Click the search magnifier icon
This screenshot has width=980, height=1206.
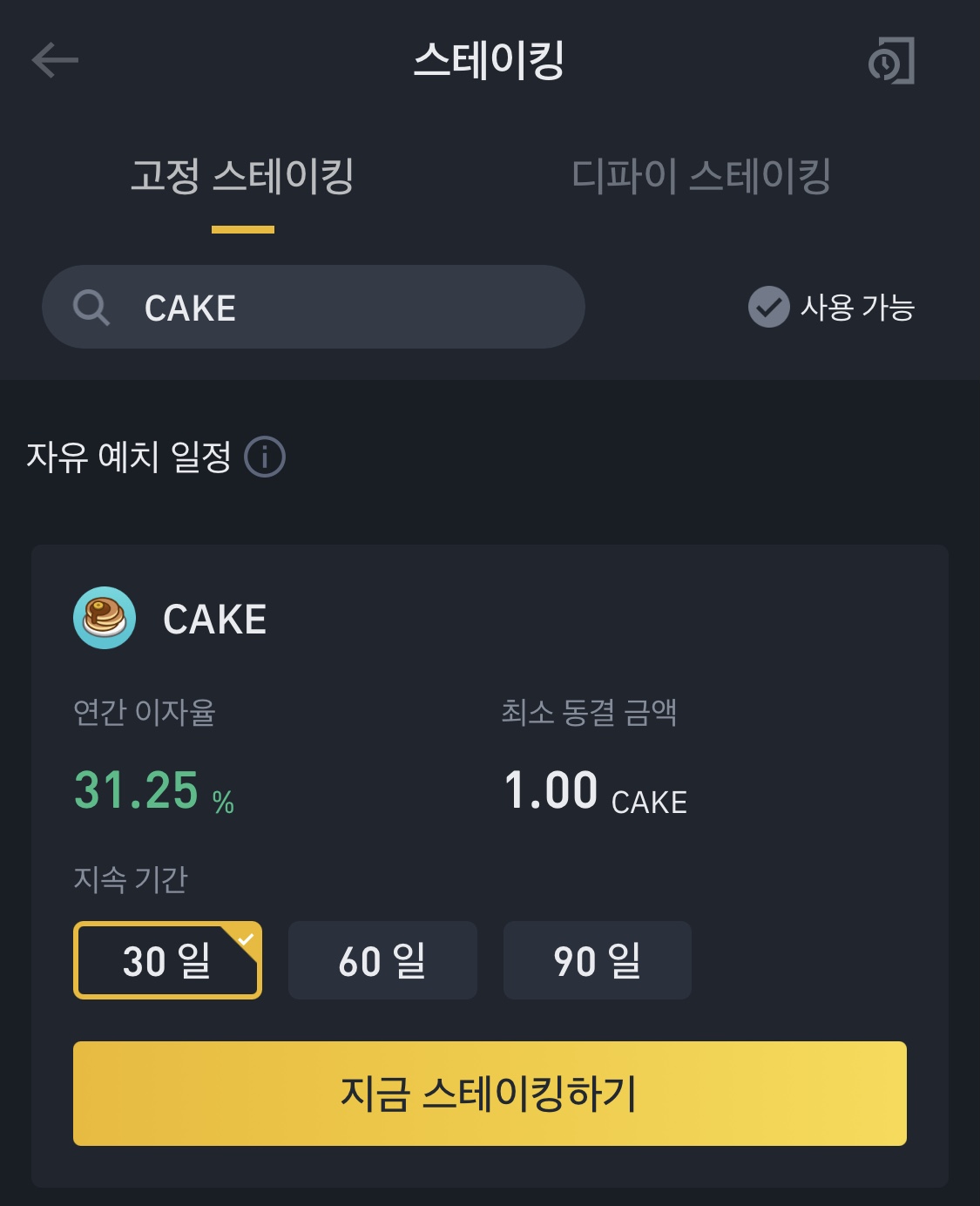tap(90, 307)
